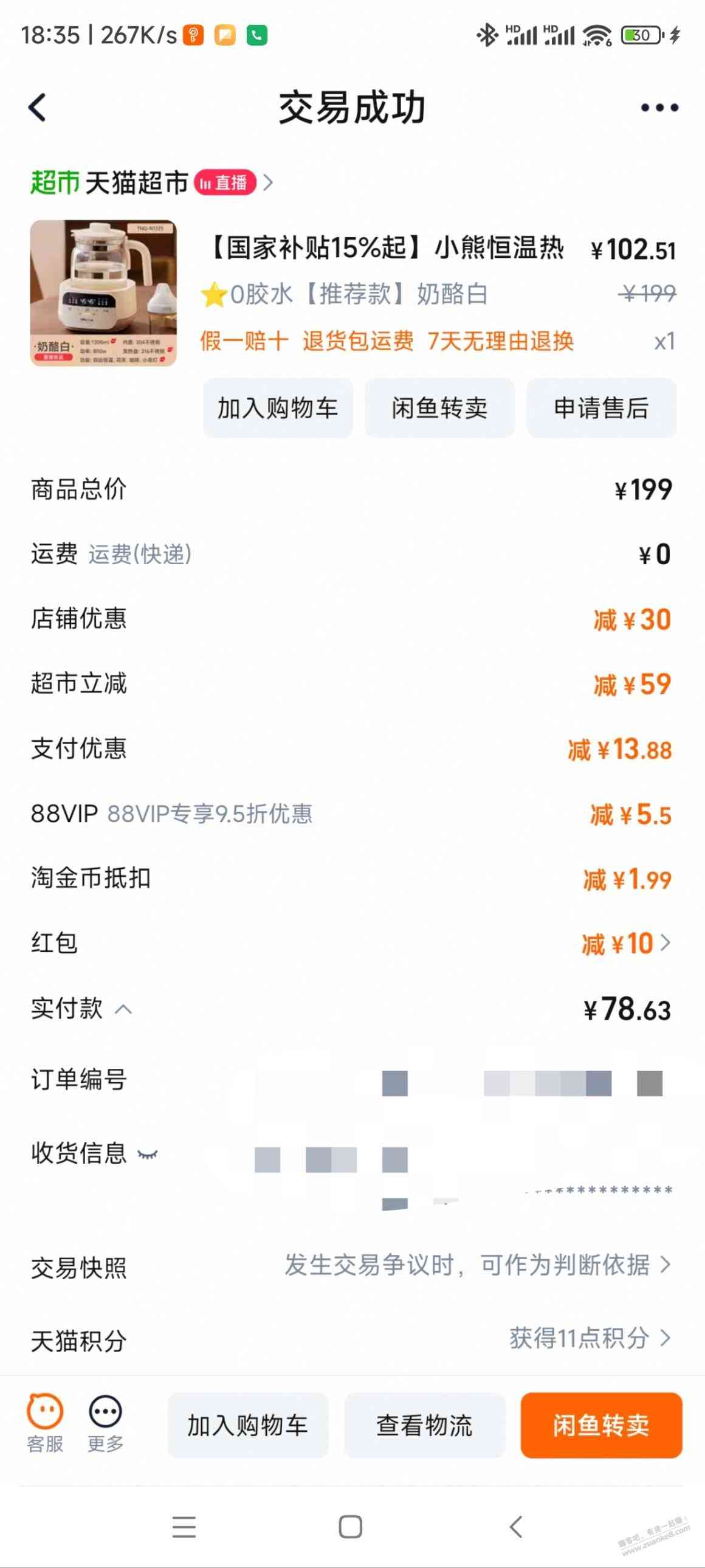Open the 小熊恒温热 product image
This screenshot has height=1568, width=705.
(x=103, y=293)
